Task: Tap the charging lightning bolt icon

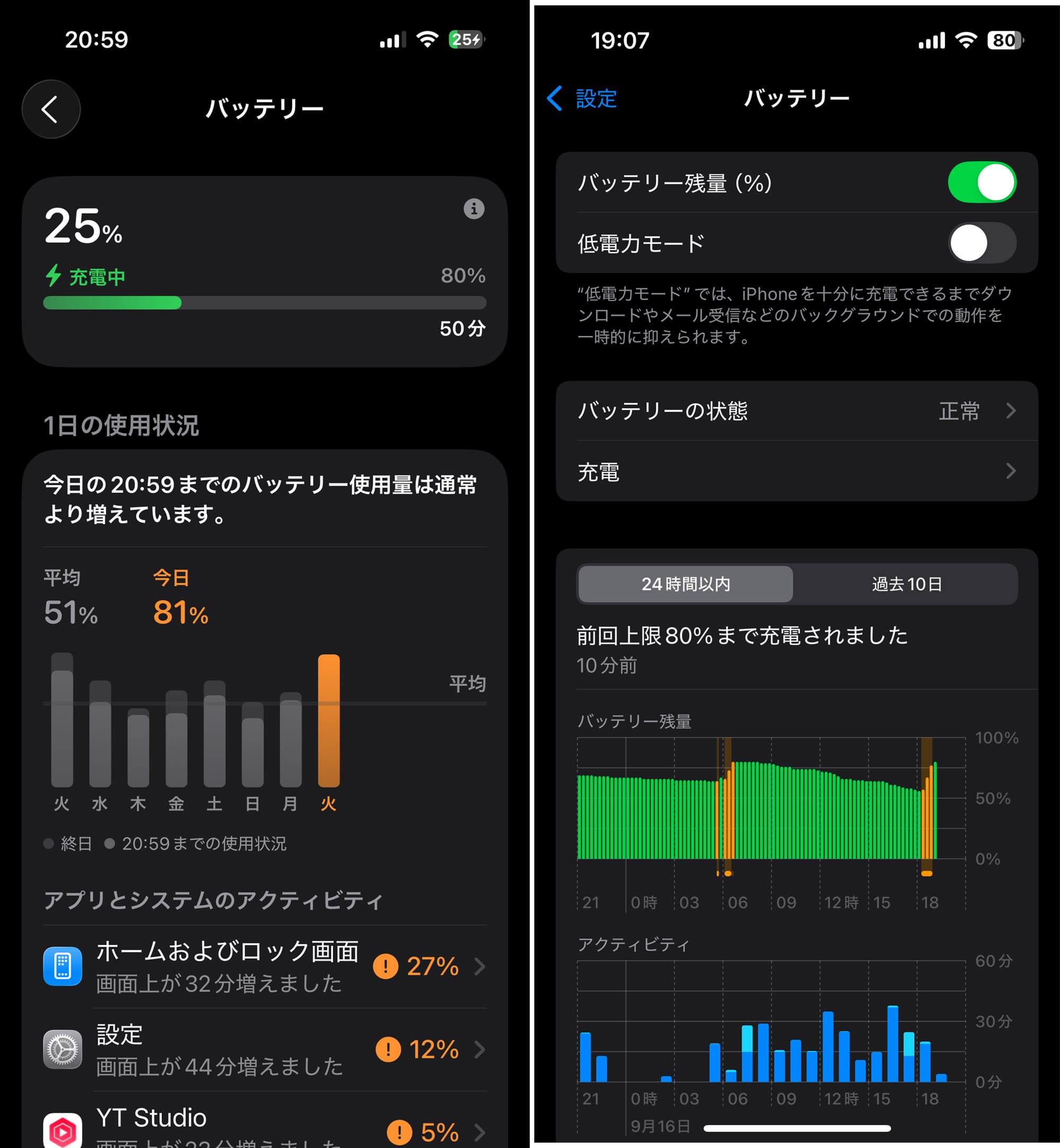Action: [54, 277]
